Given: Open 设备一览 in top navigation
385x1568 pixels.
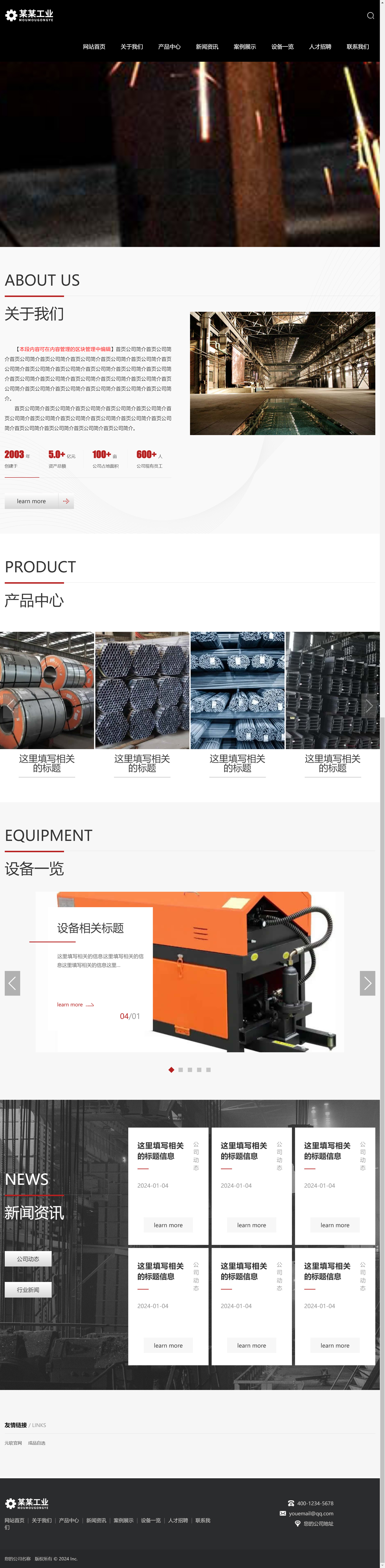Looking at the screenshot, I should click(283, 47).
